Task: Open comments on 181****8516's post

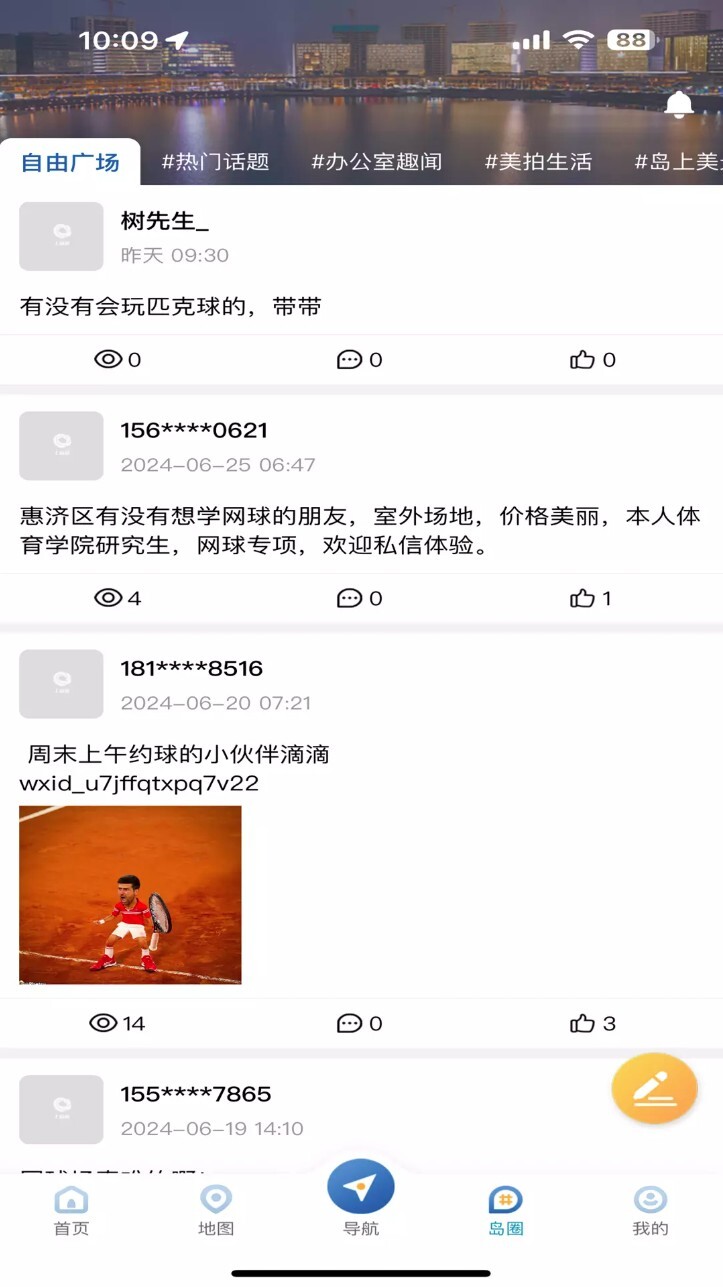Action: (x=360, y=1023)
